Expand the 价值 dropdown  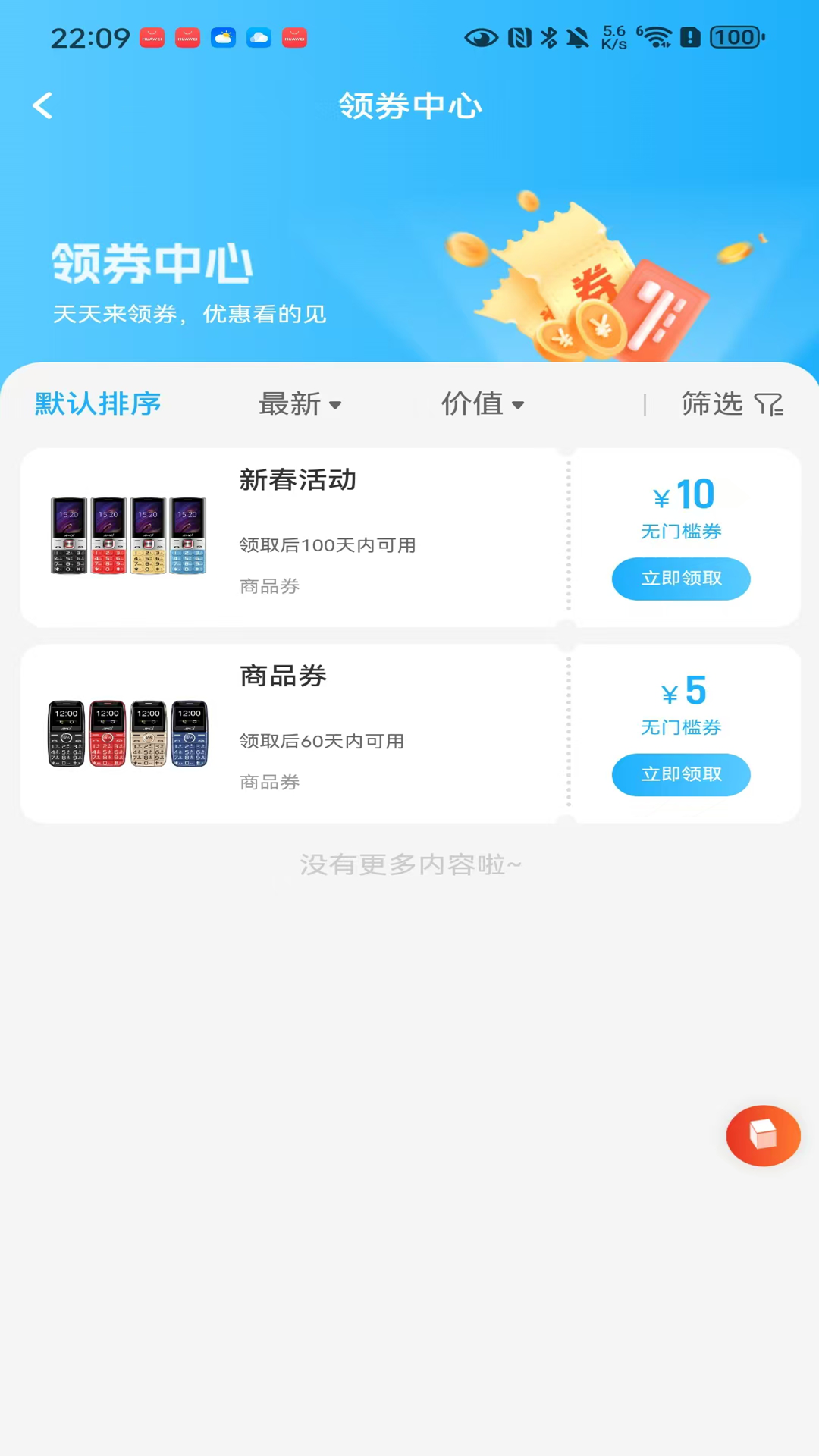tap(483, 404)
